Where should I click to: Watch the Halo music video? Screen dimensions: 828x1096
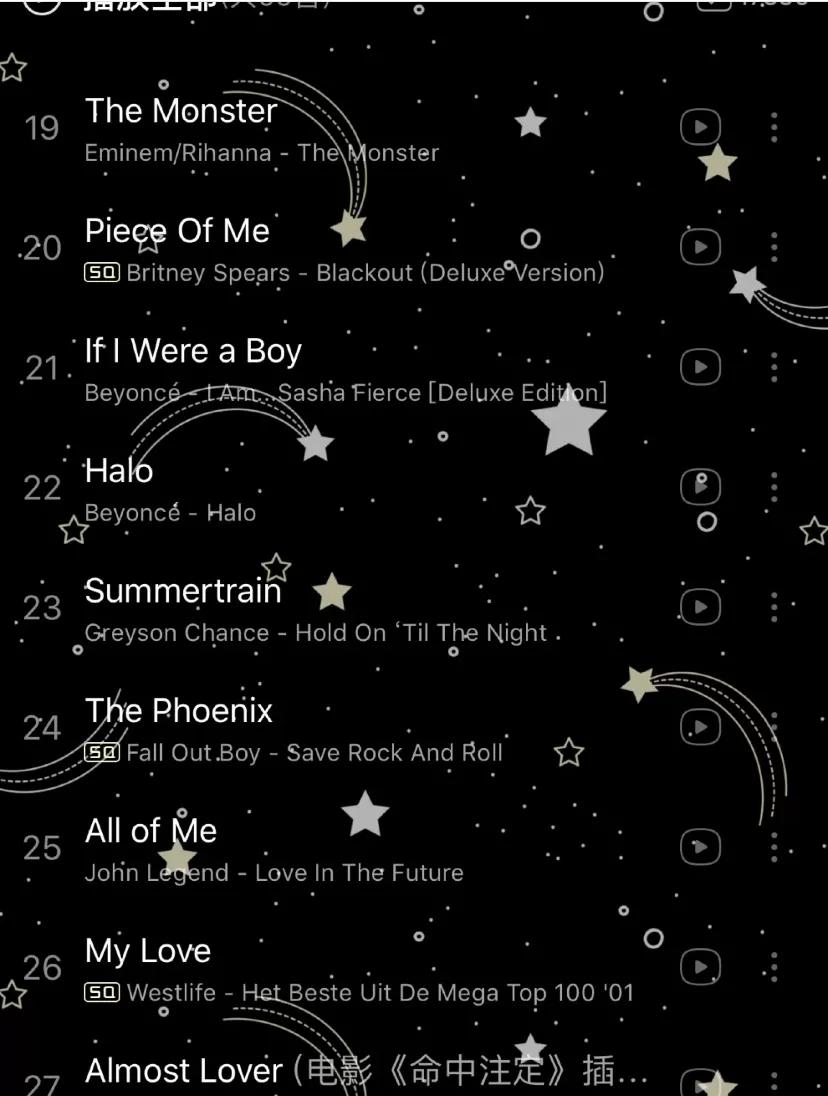(700, 487)
